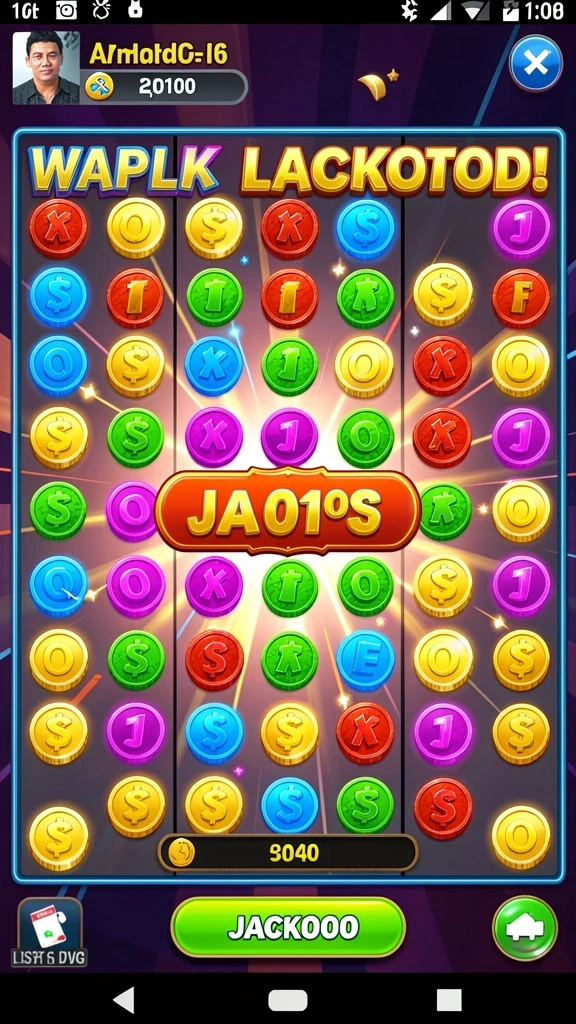Image resolution: width=576 pixels, height=1024 pixels.
Task: Go back with the system back button
Action: click(123, 999)
